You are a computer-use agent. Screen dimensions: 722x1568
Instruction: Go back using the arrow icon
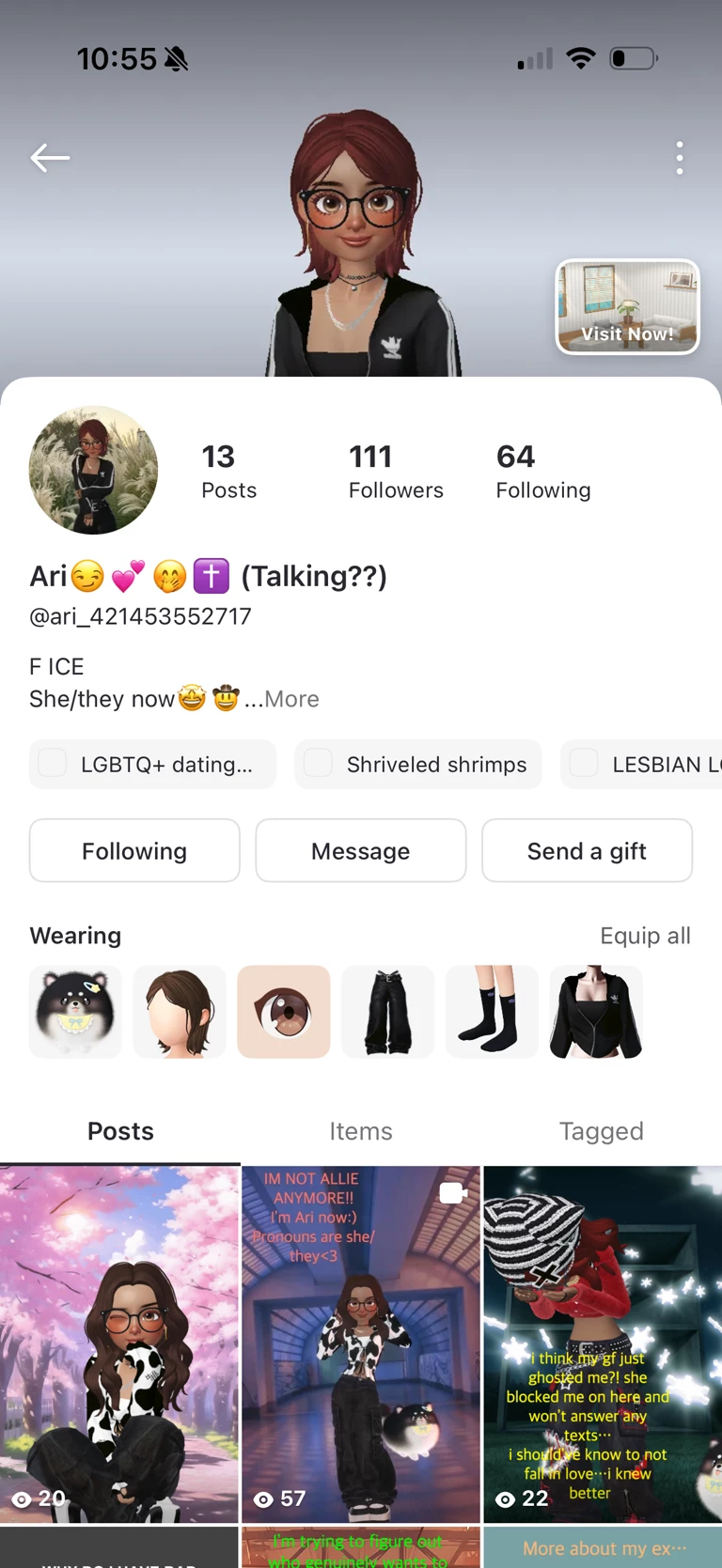click(x=50, y=158)
